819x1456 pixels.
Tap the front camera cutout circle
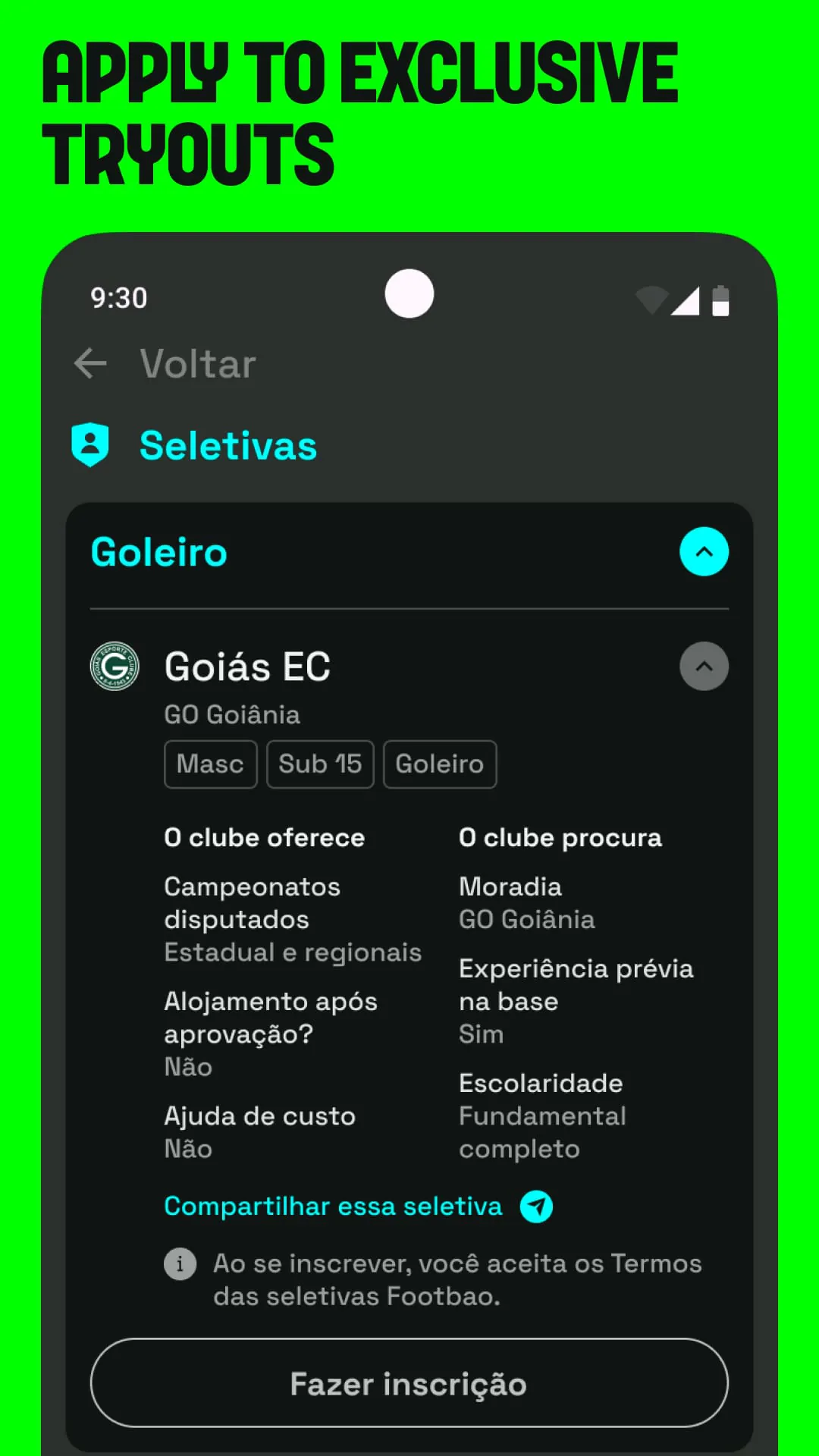(409, 294)
